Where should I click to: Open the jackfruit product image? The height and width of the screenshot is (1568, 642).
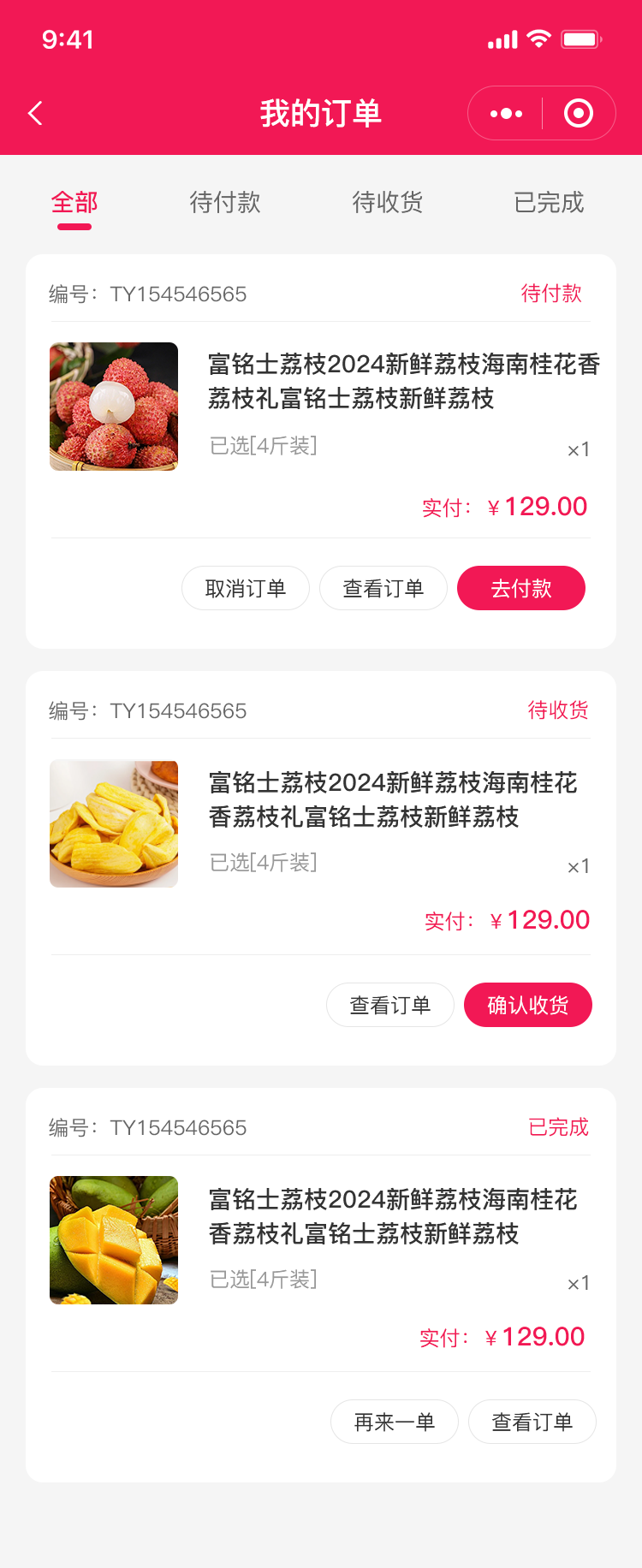[114, 823]
